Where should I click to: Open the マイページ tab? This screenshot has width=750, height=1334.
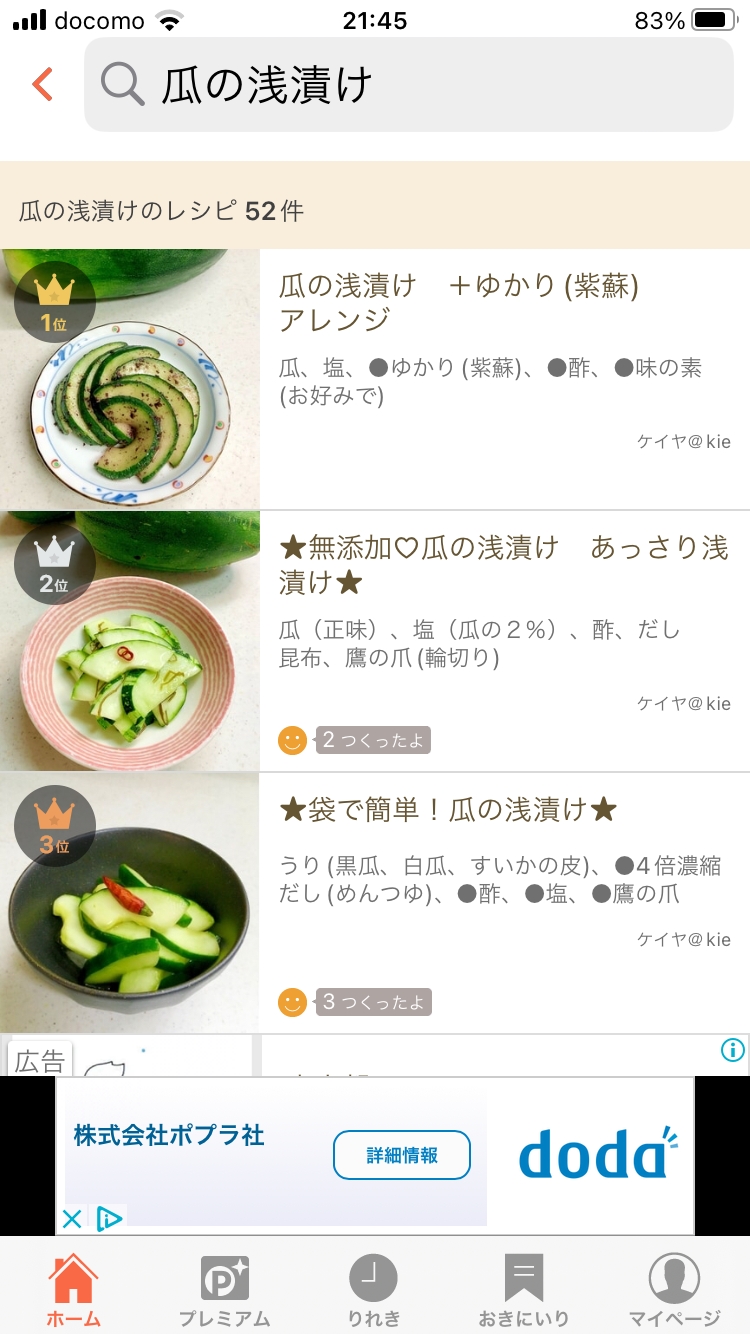click(674, 1290)
